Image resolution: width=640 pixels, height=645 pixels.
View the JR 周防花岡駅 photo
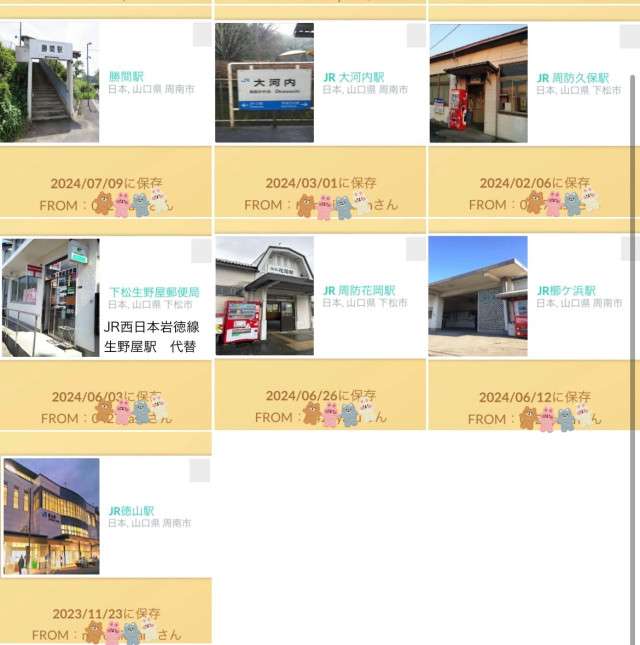click(x=264, y=296)
